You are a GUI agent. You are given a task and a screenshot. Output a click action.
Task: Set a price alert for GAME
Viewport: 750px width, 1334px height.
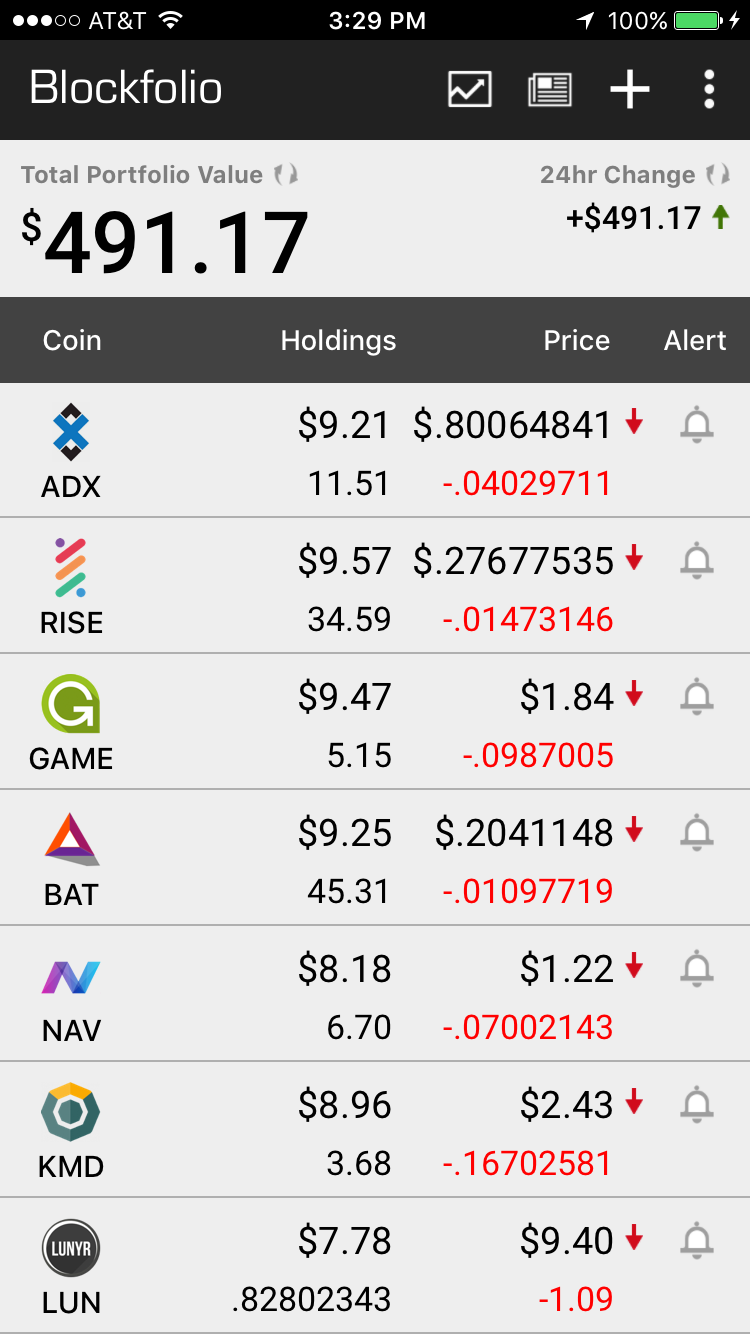(697, 697)
